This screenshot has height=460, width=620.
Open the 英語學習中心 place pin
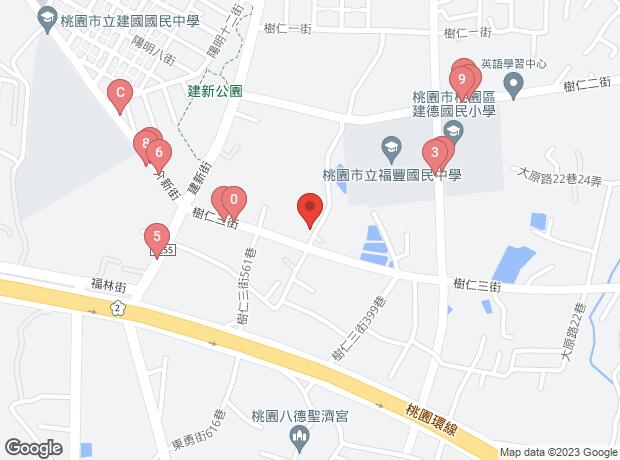513,83
